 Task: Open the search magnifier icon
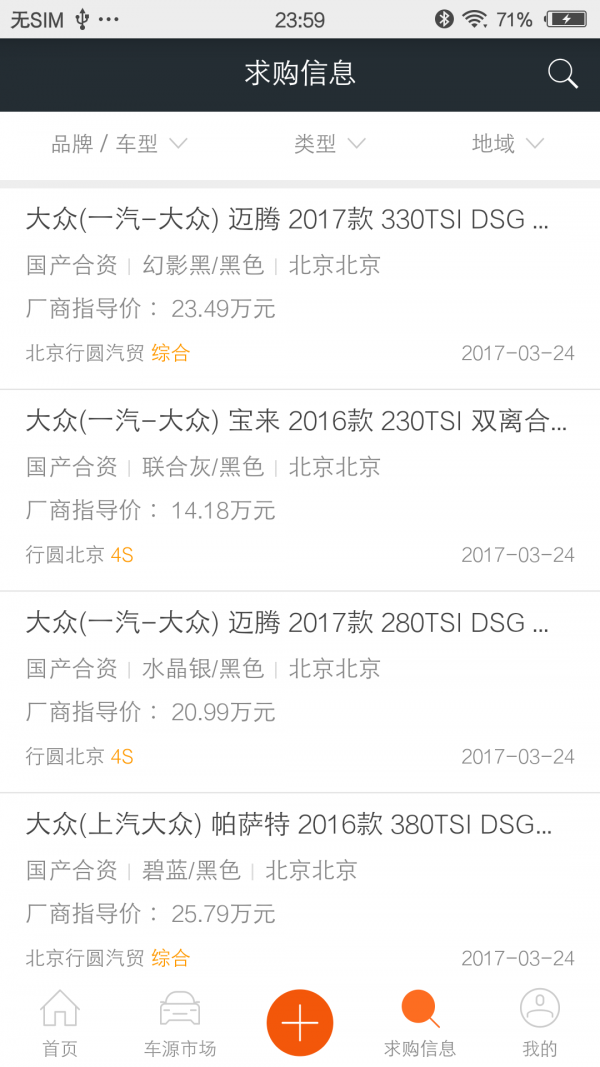click(x=563, y=74)
